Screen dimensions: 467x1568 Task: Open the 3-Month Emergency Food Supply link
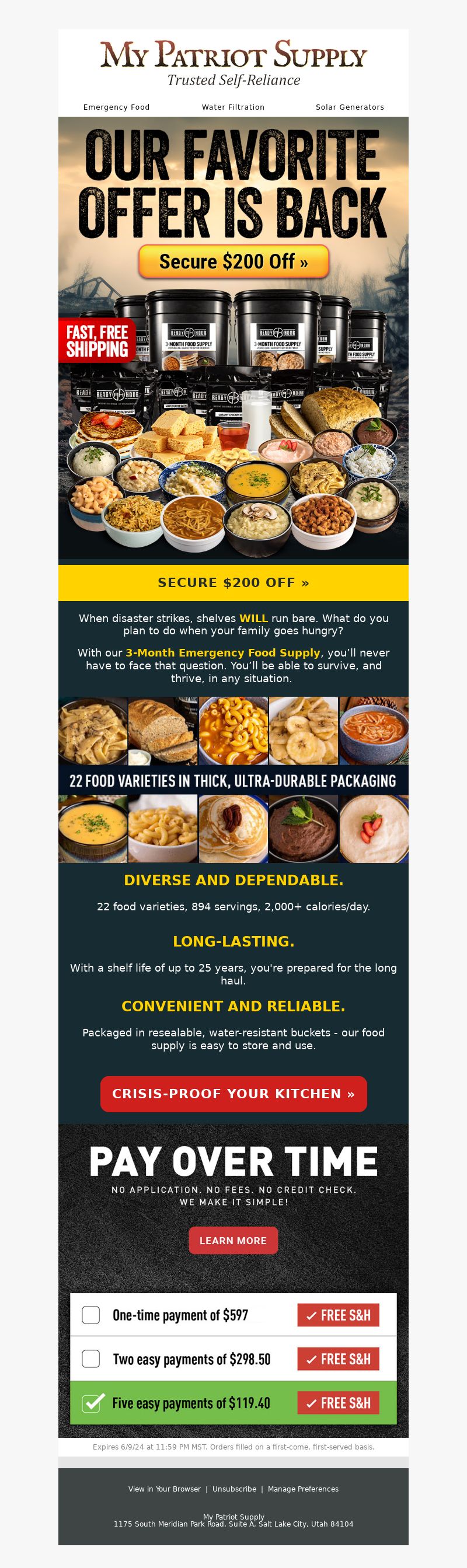click(x=223, y=652)
